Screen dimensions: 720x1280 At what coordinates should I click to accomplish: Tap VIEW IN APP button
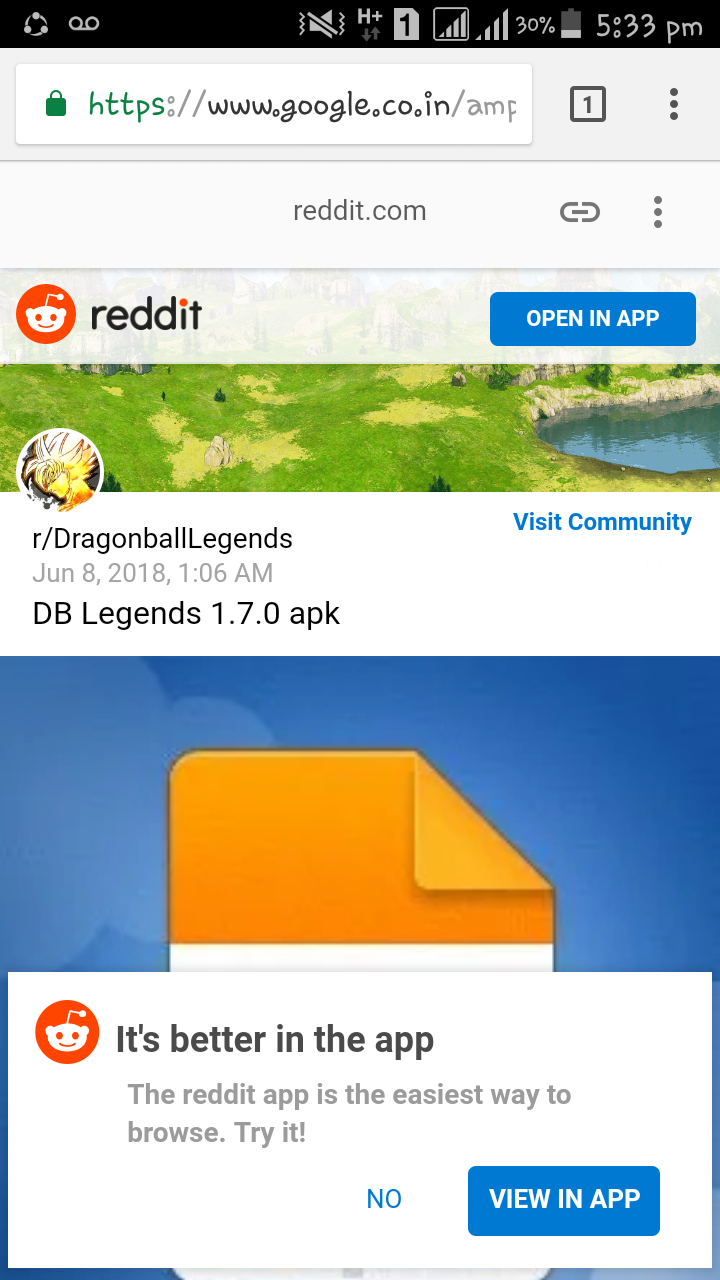pyautogui.click(x=564, y=1200)
